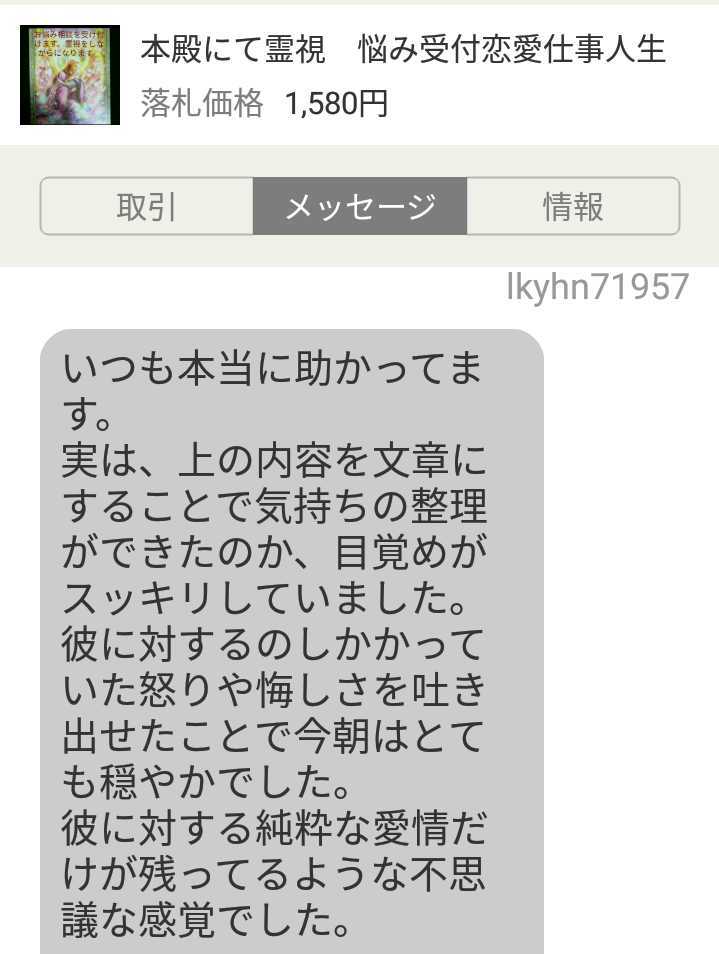Select the メッセージ tab
Screen dimensions: 719x954
tap(360, 207)
